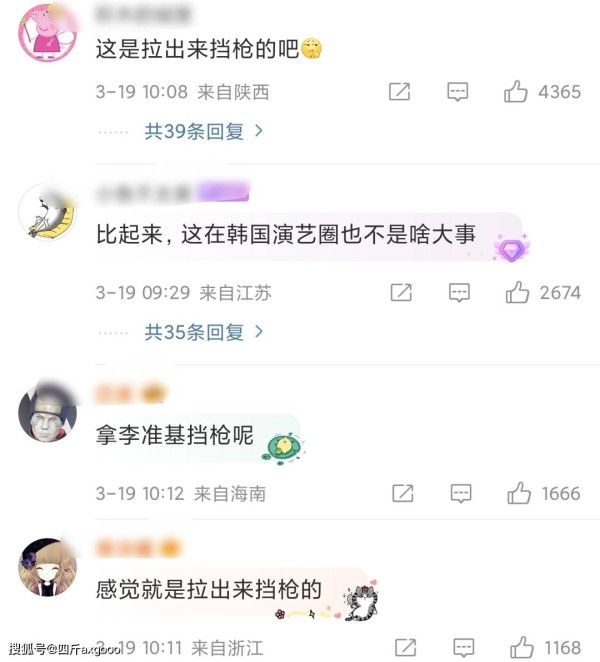Share the comment posted from 陕西
Screen dimensions: 600x662
click(x=399, y=92)
